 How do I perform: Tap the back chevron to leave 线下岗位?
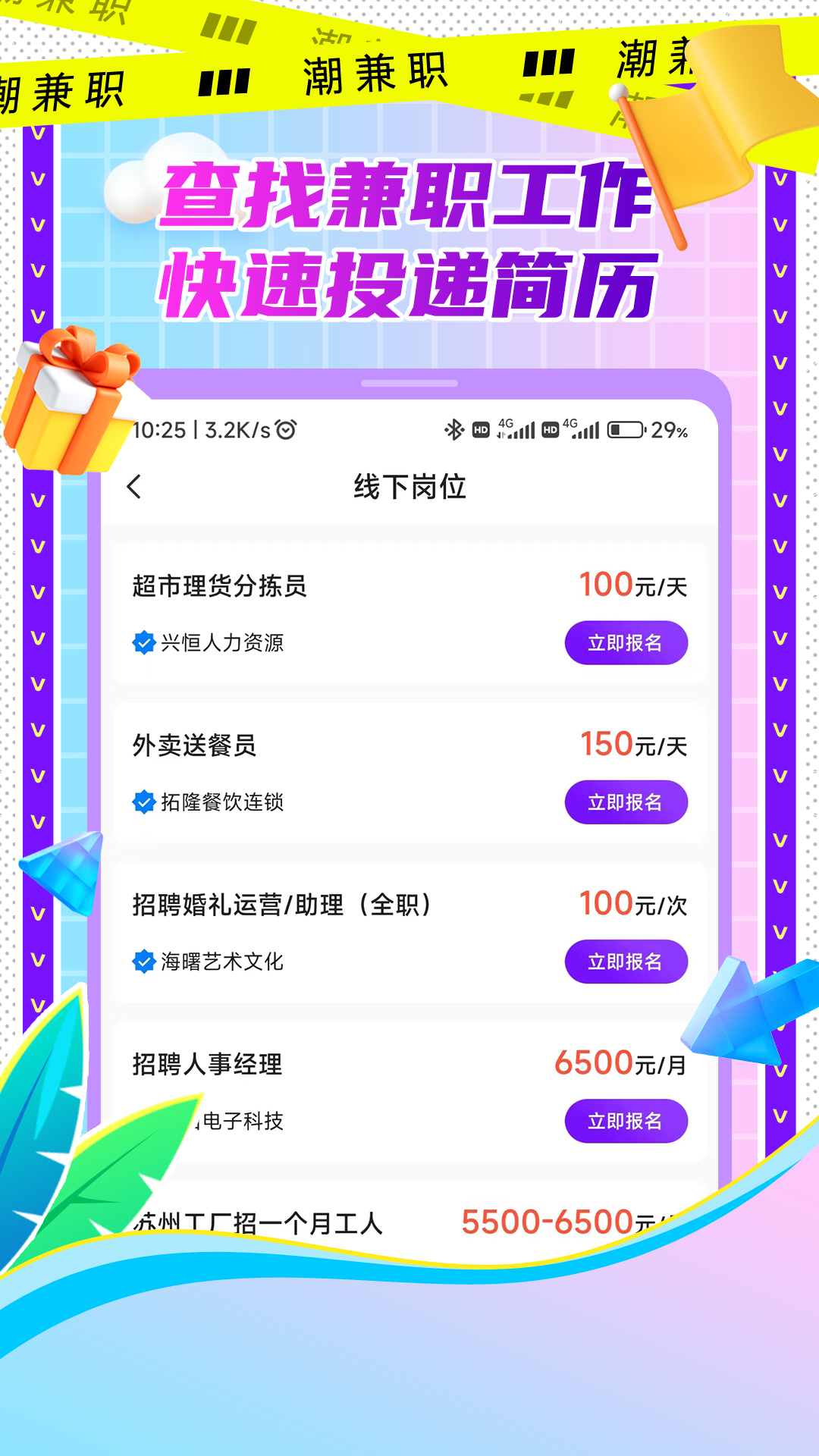click(x=135, y=489)
